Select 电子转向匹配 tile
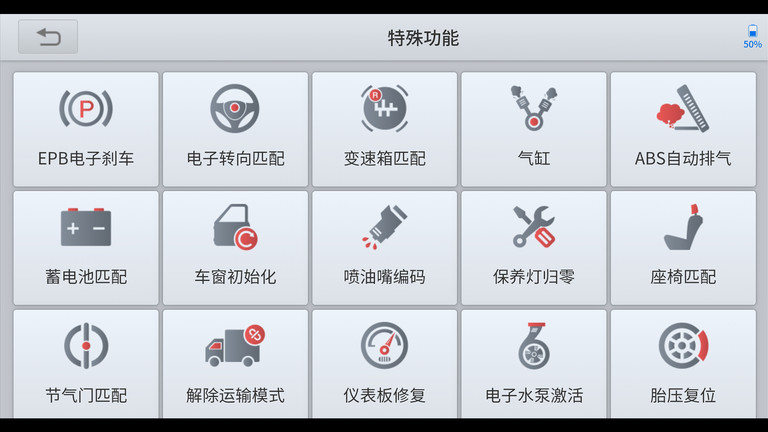This screenshot has height=432, width=768. [235, 129]
